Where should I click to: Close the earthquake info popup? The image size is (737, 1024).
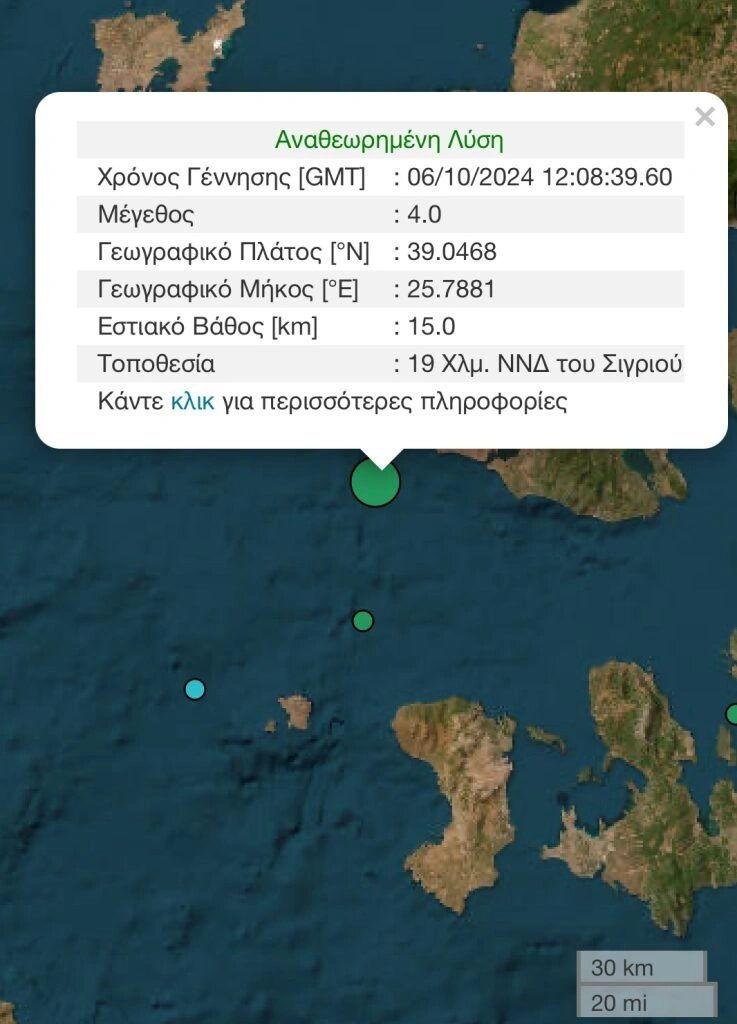[x=704, y=117]
